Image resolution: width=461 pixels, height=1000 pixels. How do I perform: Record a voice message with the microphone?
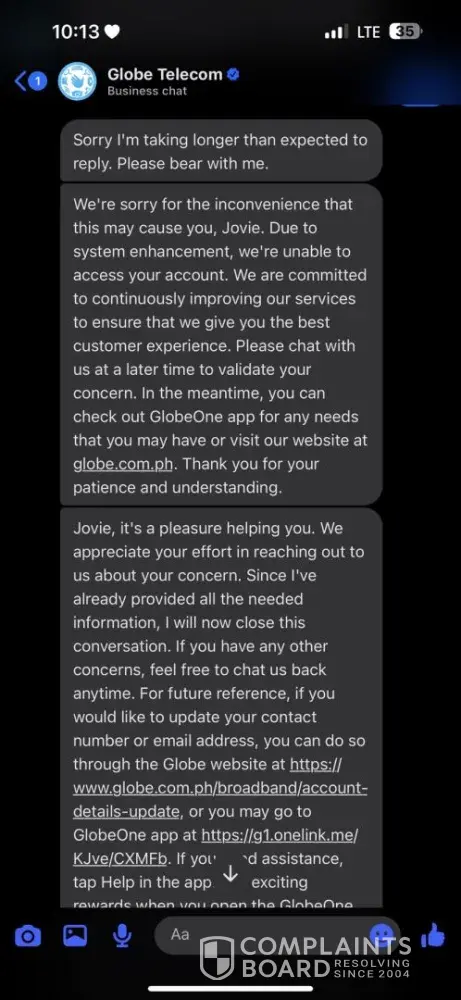(x=122, y=936)
